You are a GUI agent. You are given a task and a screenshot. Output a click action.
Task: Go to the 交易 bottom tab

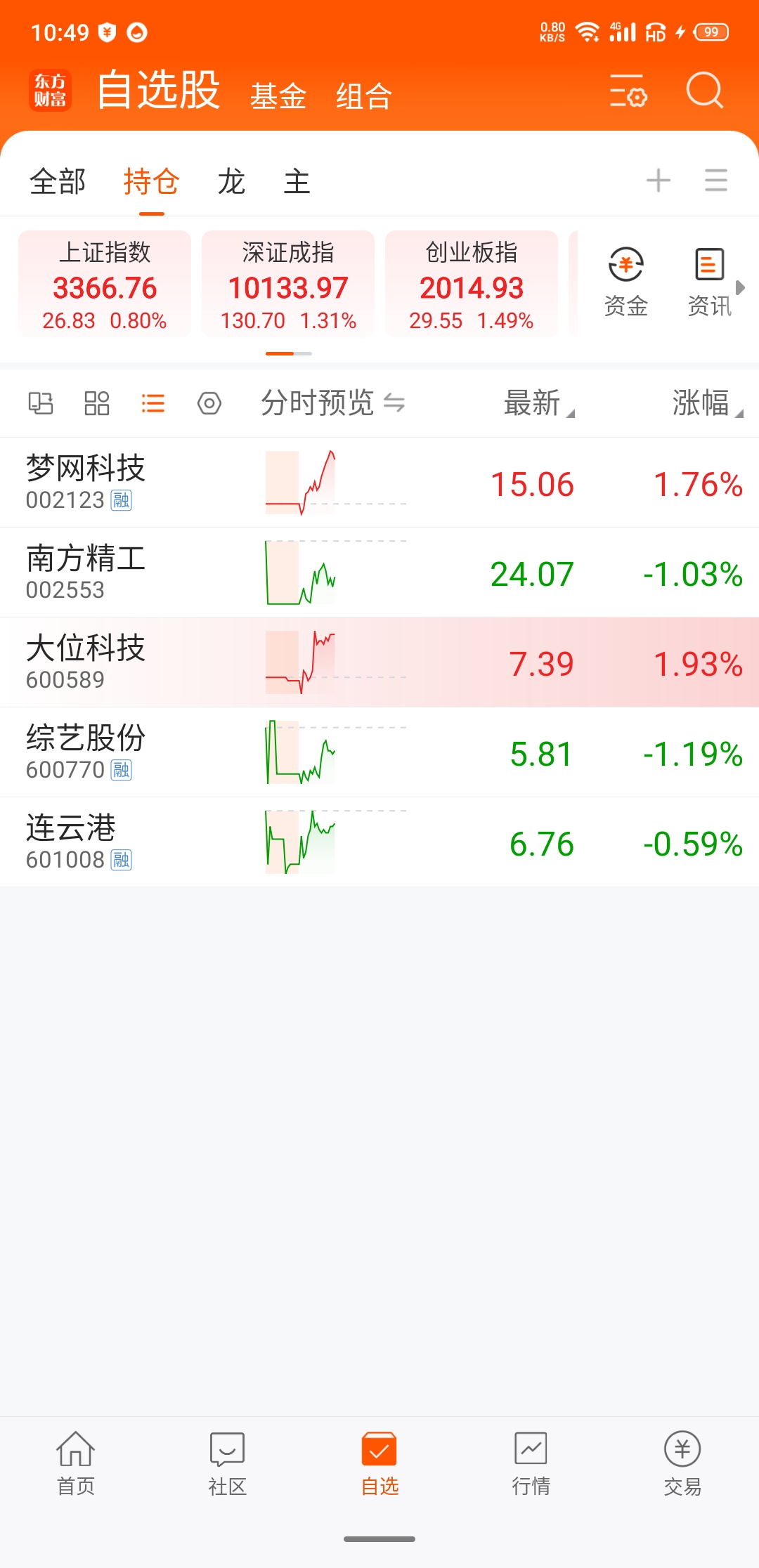(x=682, y=1463)
